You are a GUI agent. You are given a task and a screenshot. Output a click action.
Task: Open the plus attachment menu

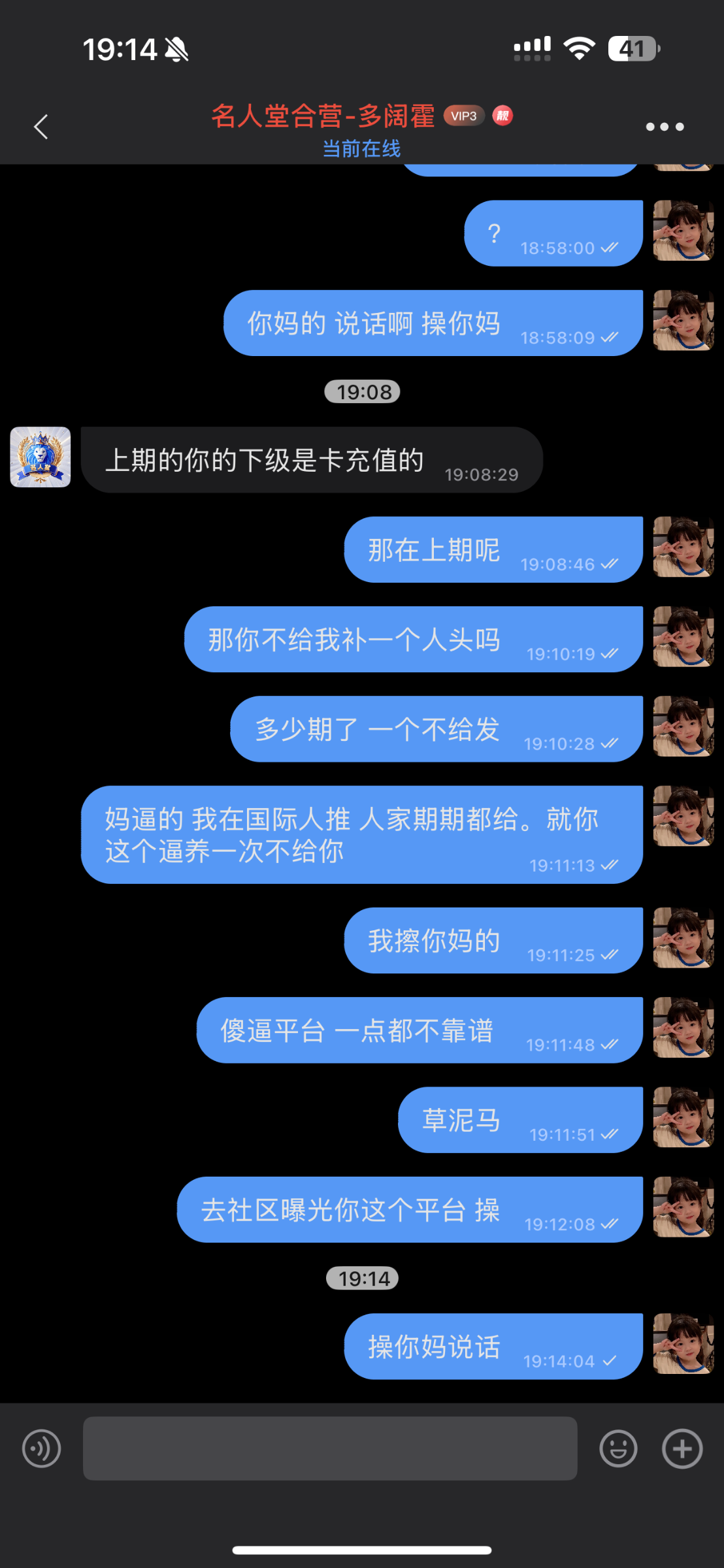pos(682,1448)
